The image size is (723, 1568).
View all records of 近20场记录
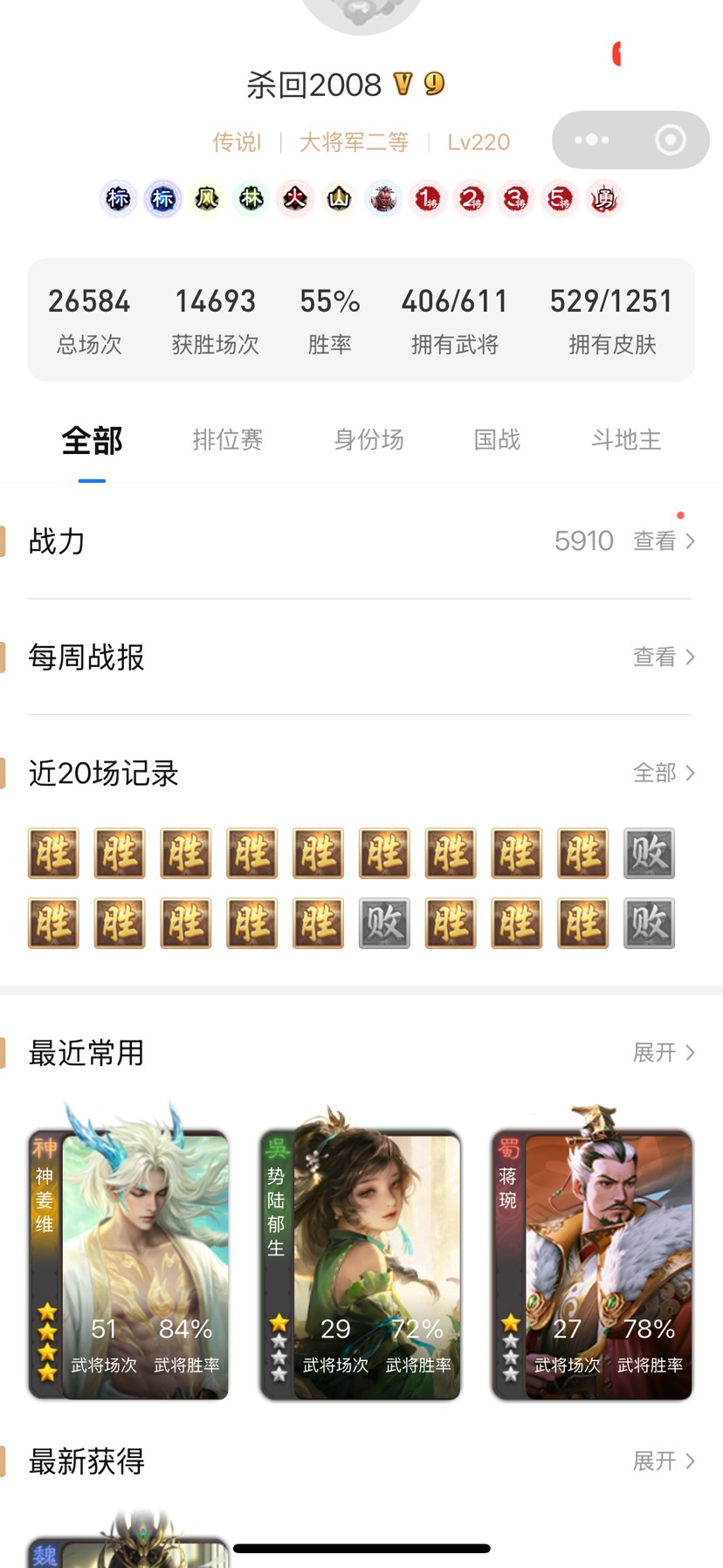coord(663,773)
